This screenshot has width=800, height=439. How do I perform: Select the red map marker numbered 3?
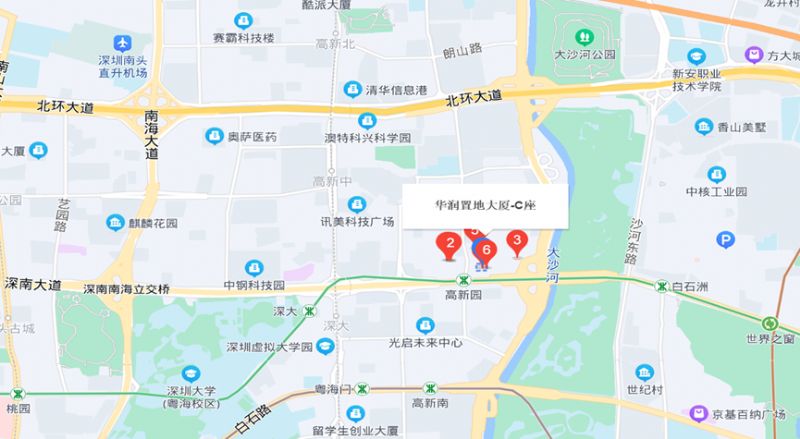(x=516, y=241)
